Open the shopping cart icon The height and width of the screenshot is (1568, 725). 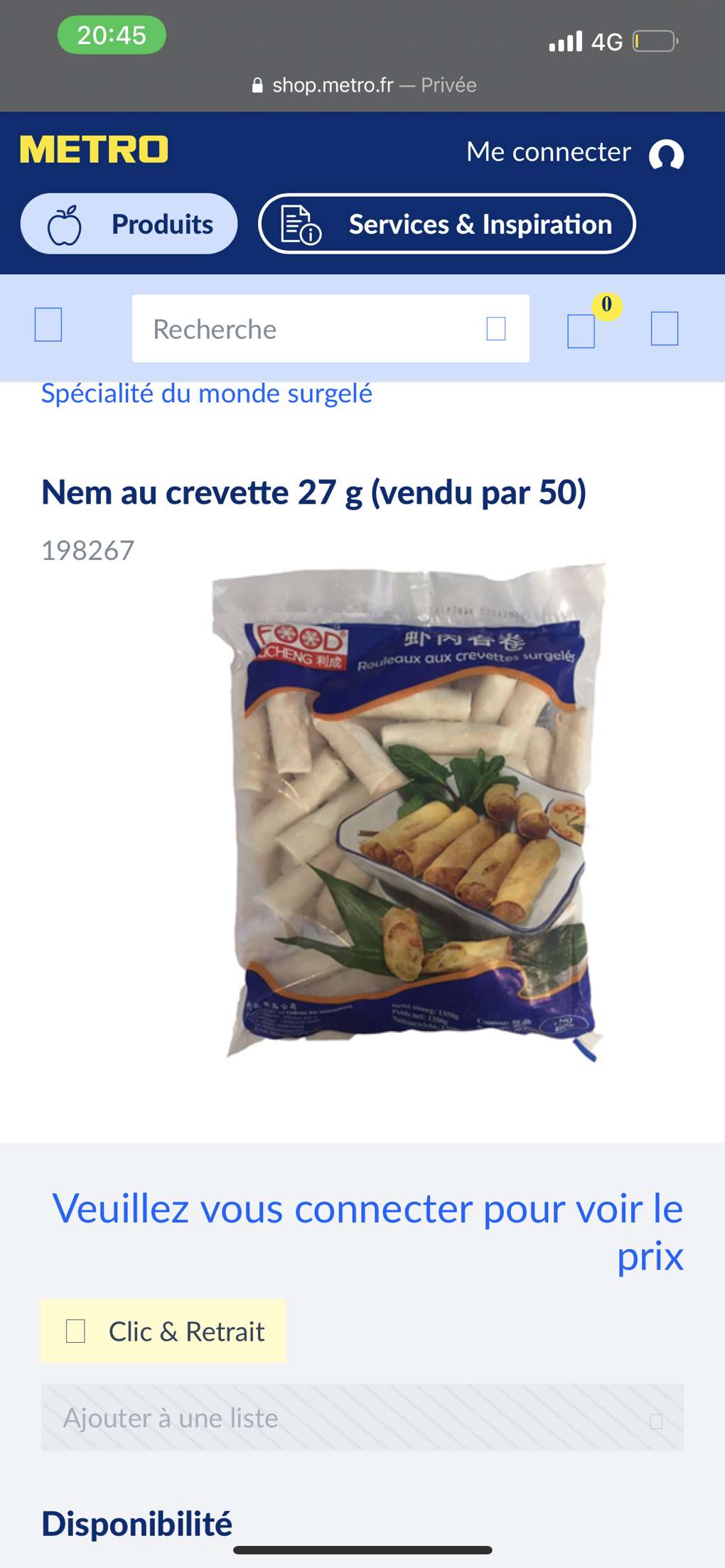click(581, 330)
